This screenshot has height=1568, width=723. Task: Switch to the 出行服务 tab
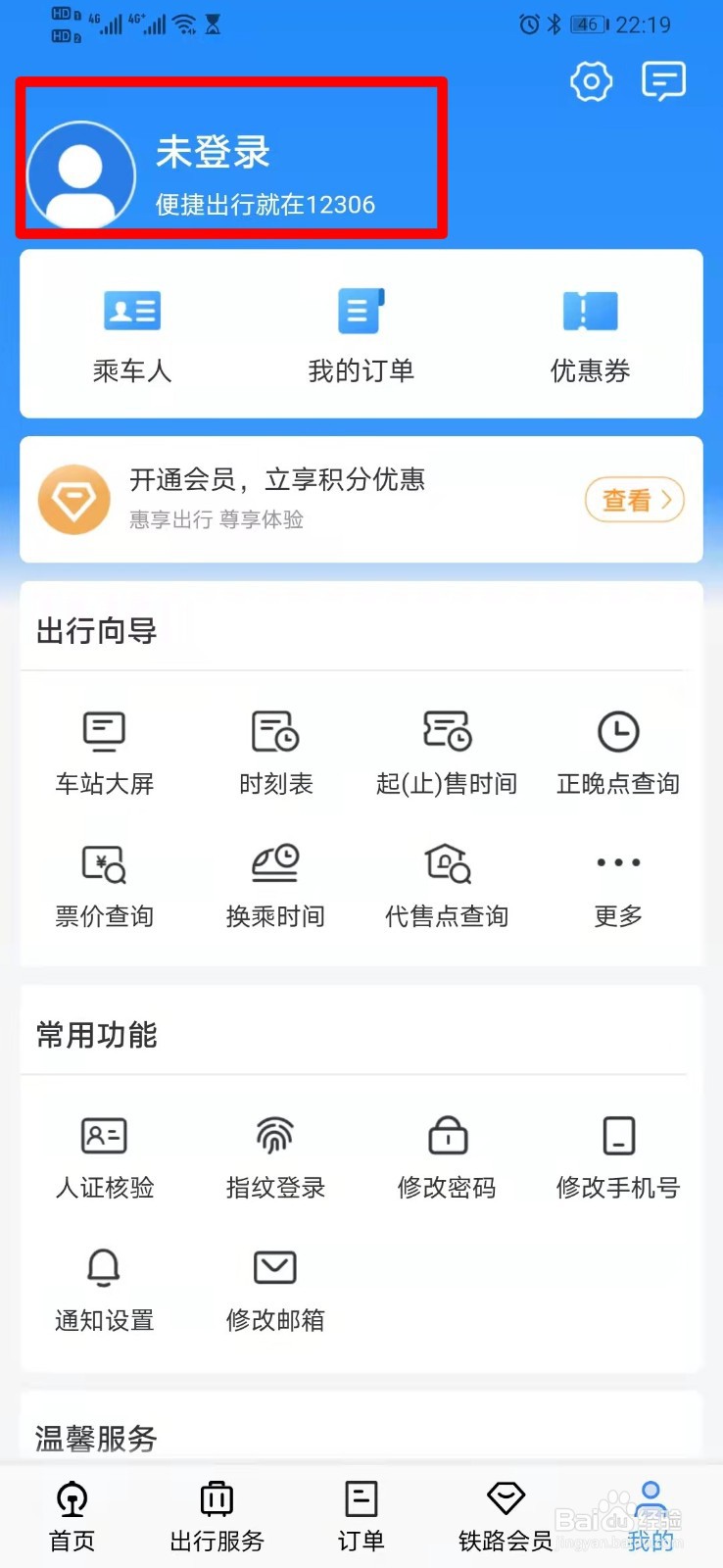click(217, 1515)
